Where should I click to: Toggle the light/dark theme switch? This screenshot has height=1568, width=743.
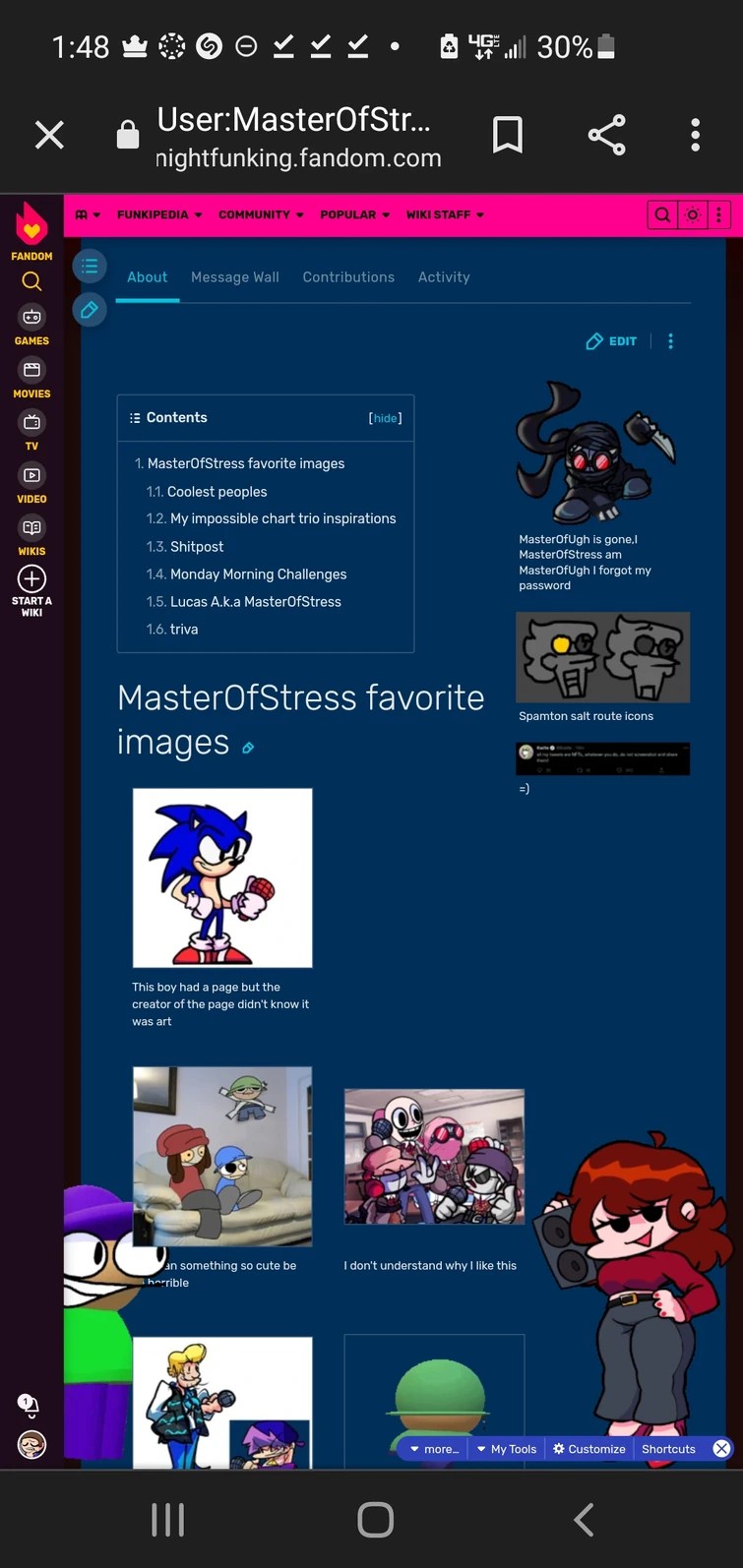(x=693, y=214)
